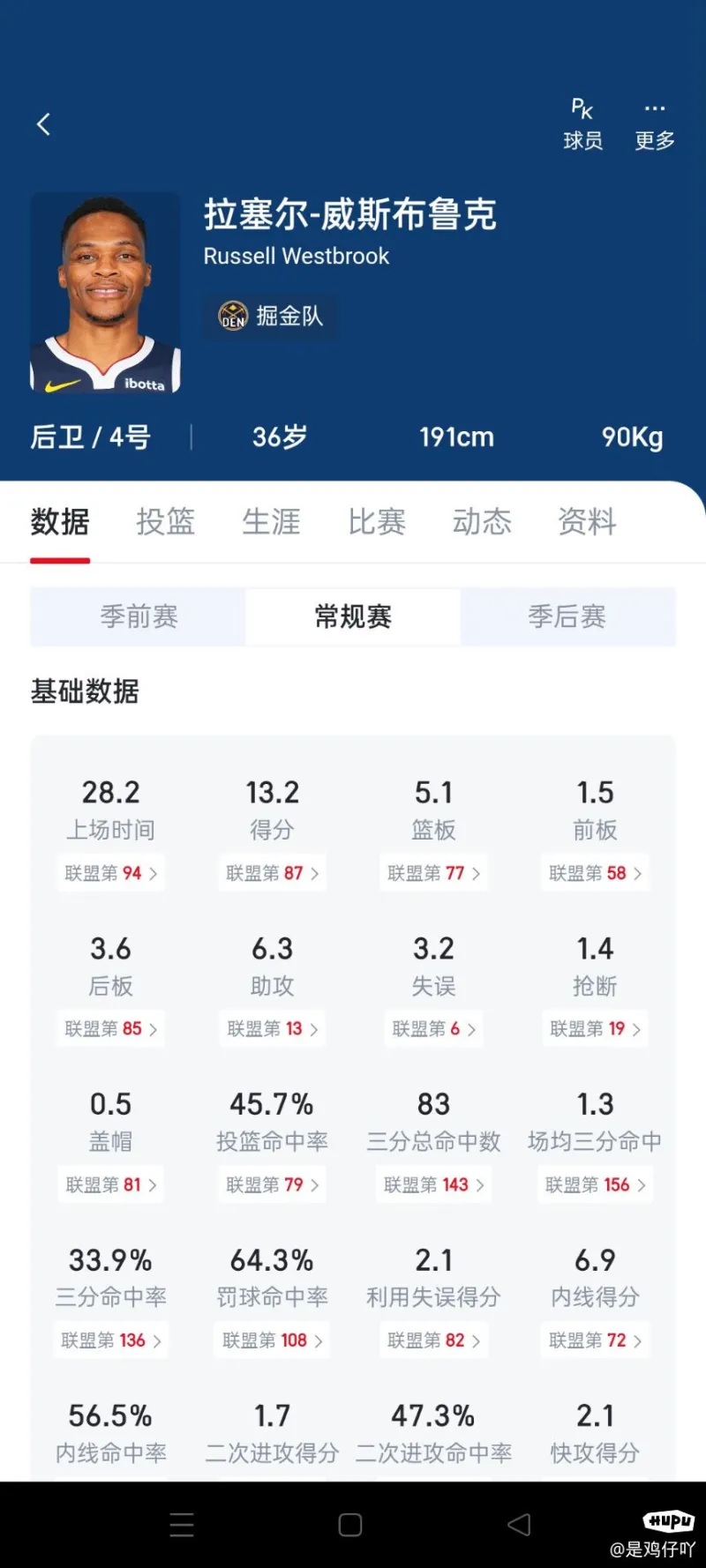This screenshot has width=706, height=1568.
Task: Open league rank 87 under 得分
Action: coord(272,873)
